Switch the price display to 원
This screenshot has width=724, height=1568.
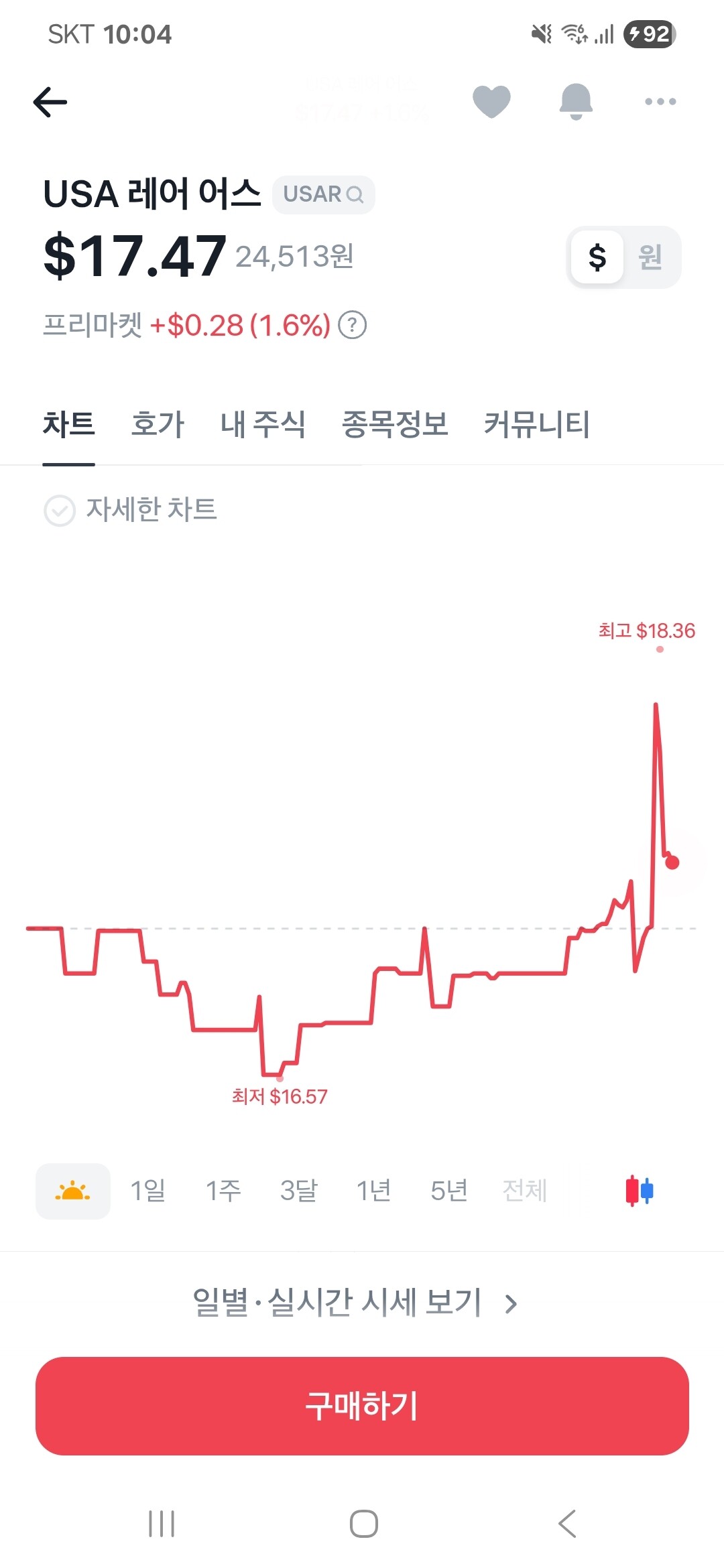click(x=650, y=257)
